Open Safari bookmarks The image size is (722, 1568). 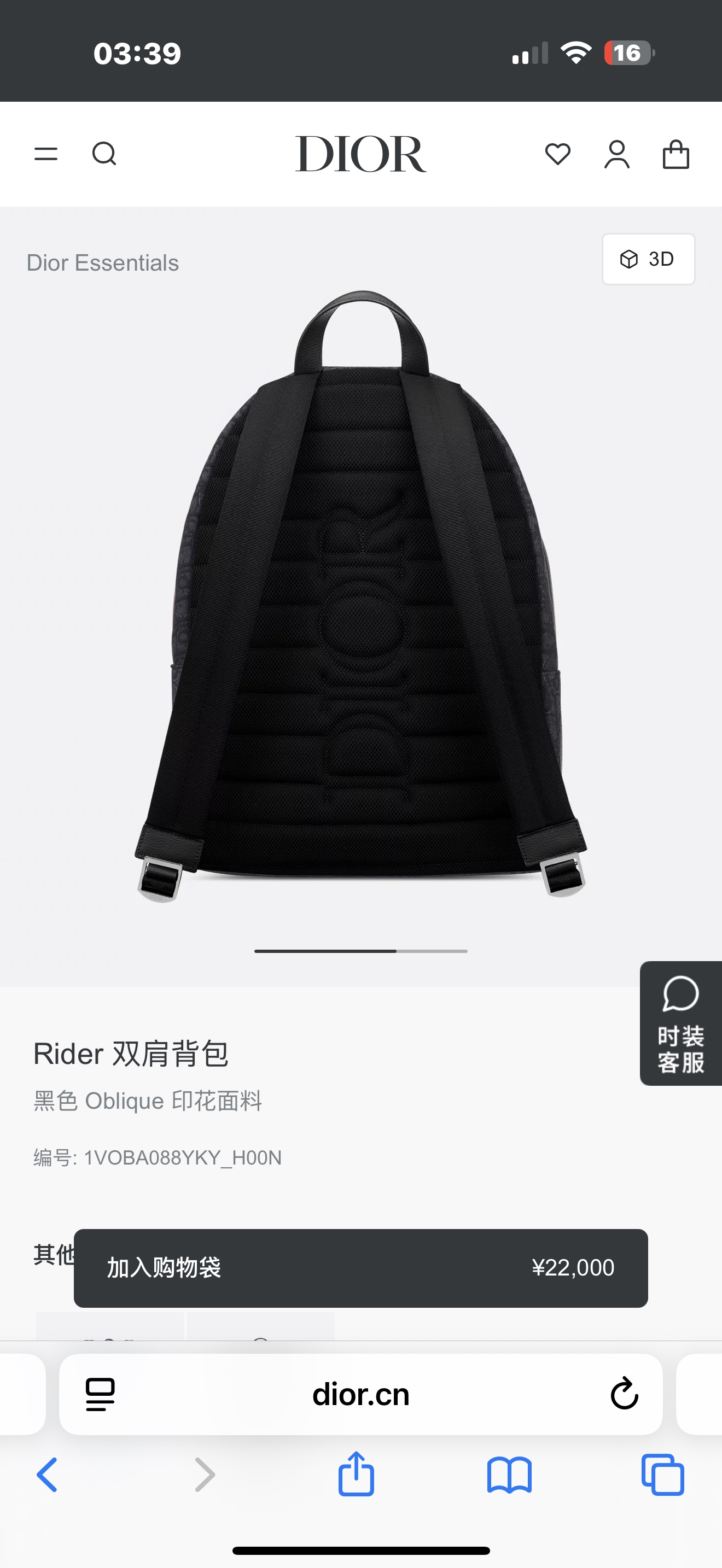pos(510,1475)
